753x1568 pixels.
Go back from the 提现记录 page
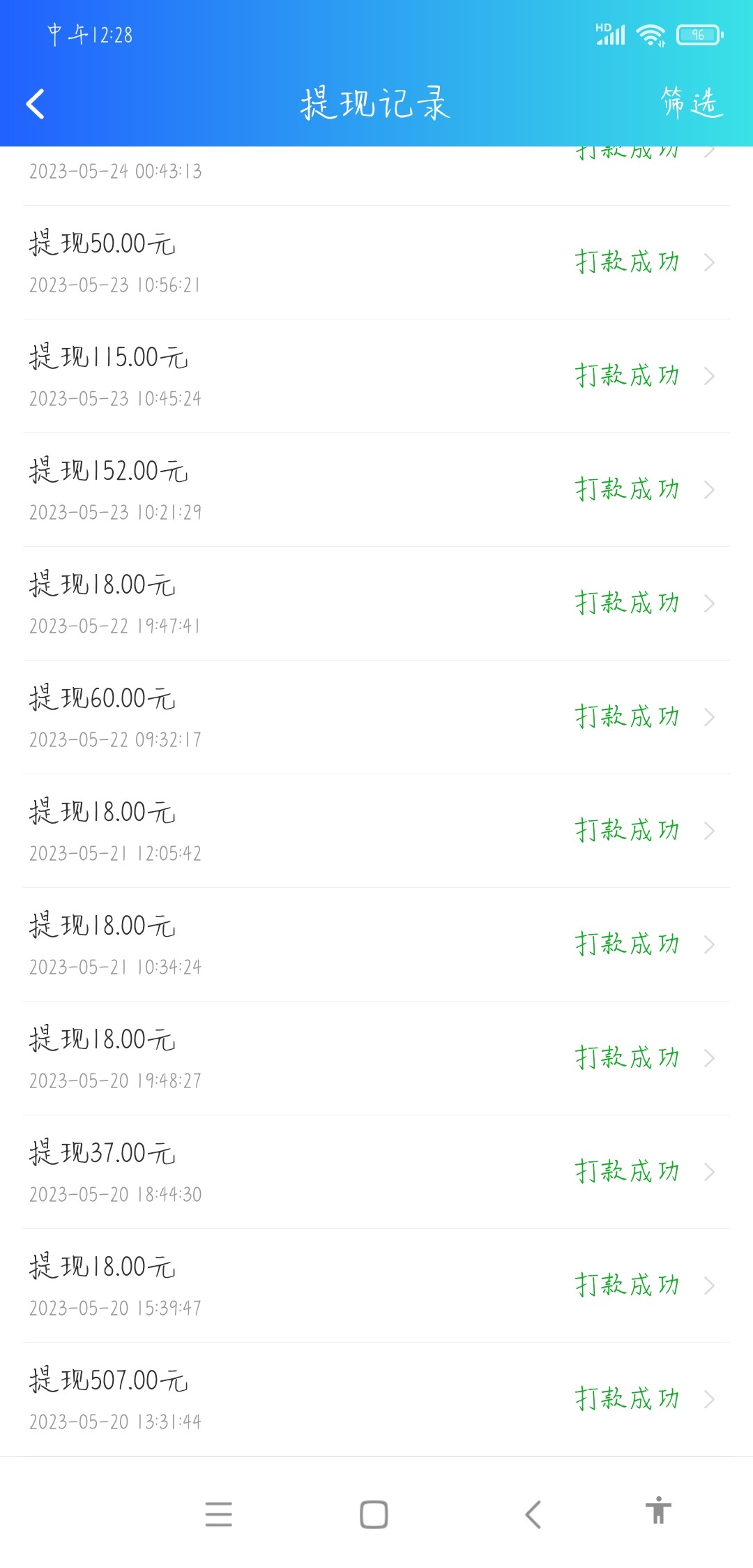[36, 105]
